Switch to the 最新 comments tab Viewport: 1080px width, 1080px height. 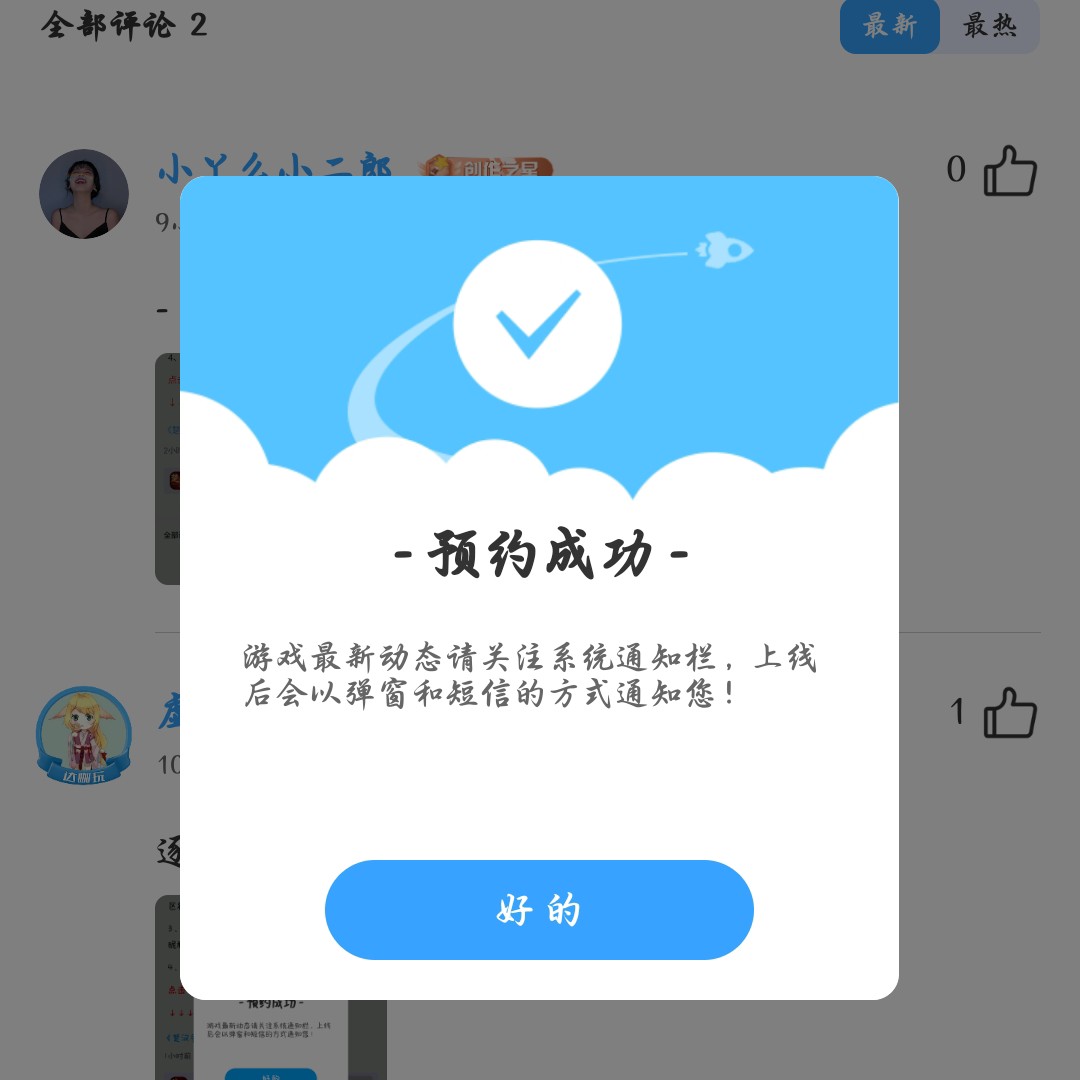point(889,26)
